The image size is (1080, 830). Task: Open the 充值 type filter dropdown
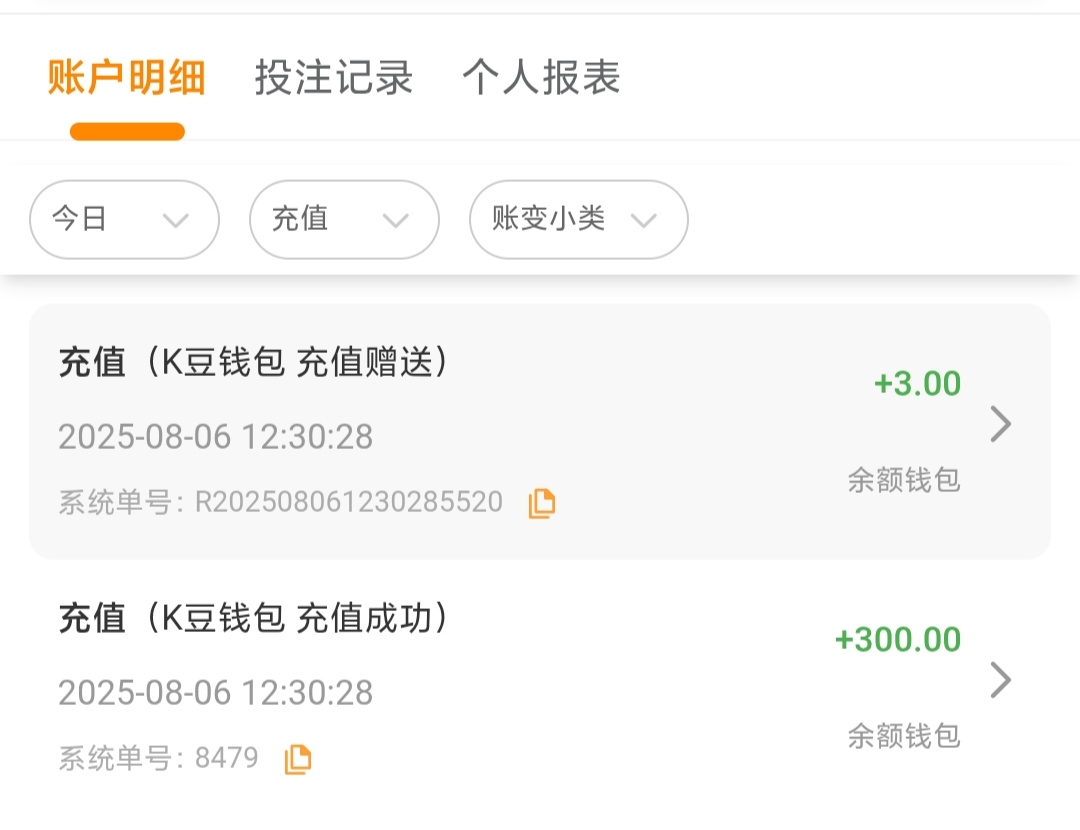[x=344, y=219]
